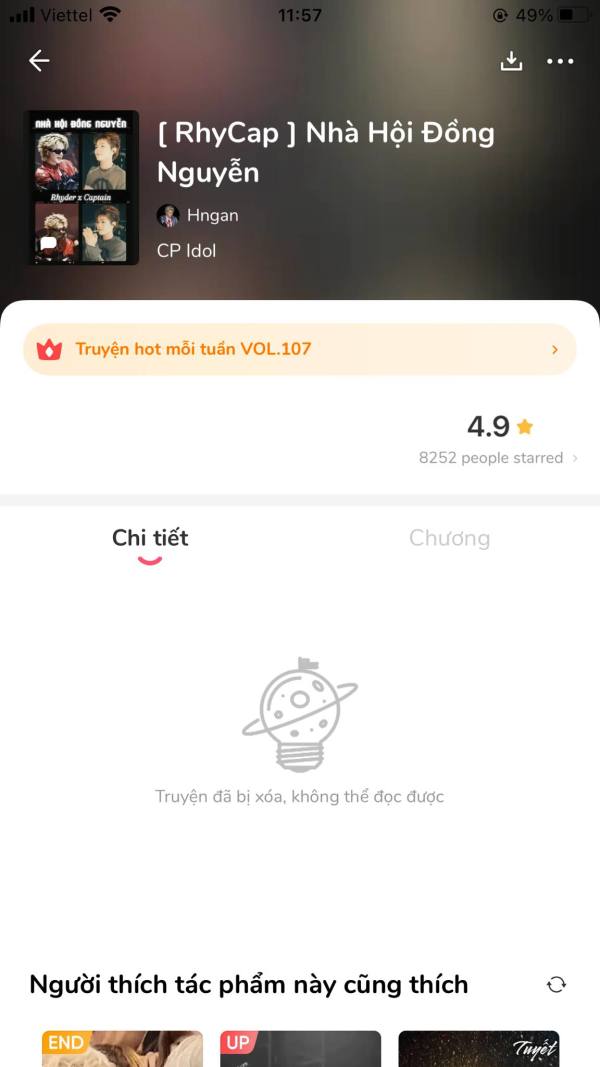Open the three-dot overflow menu
The width and height of the screenshot is (600, 1067).
pyautogui.click(x=560, y=61)
